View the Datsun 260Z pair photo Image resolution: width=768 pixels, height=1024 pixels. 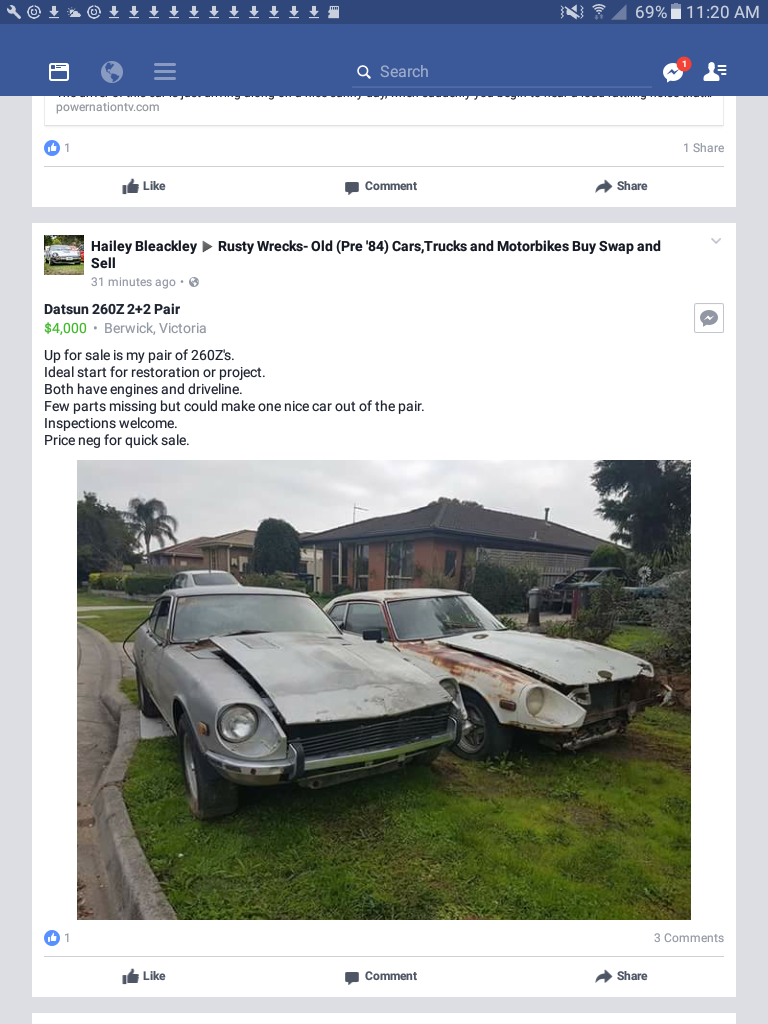click(384, 690)
